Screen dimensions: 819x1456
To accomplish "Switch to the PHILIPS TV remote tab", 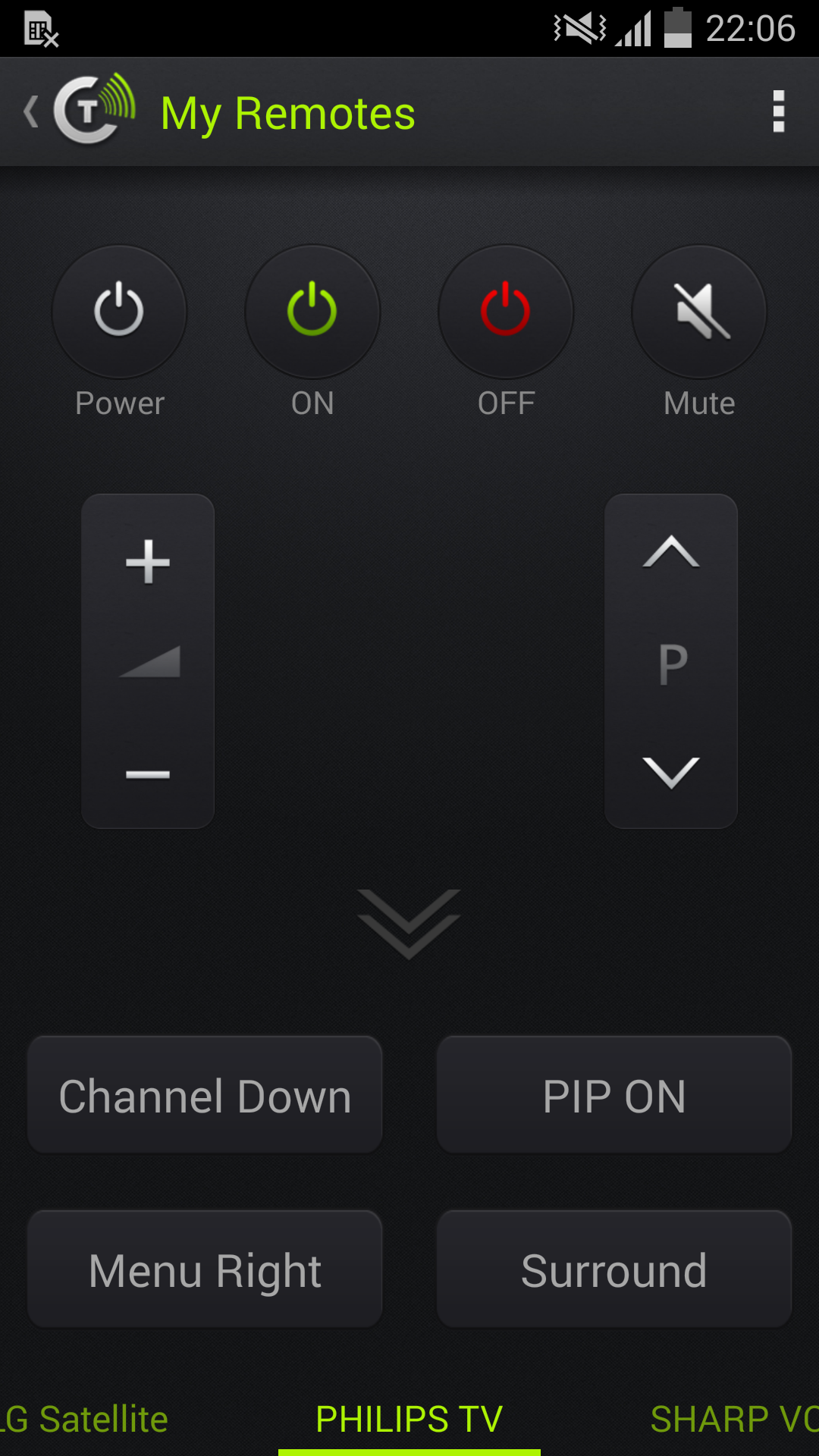I will tap(409, 1418).
